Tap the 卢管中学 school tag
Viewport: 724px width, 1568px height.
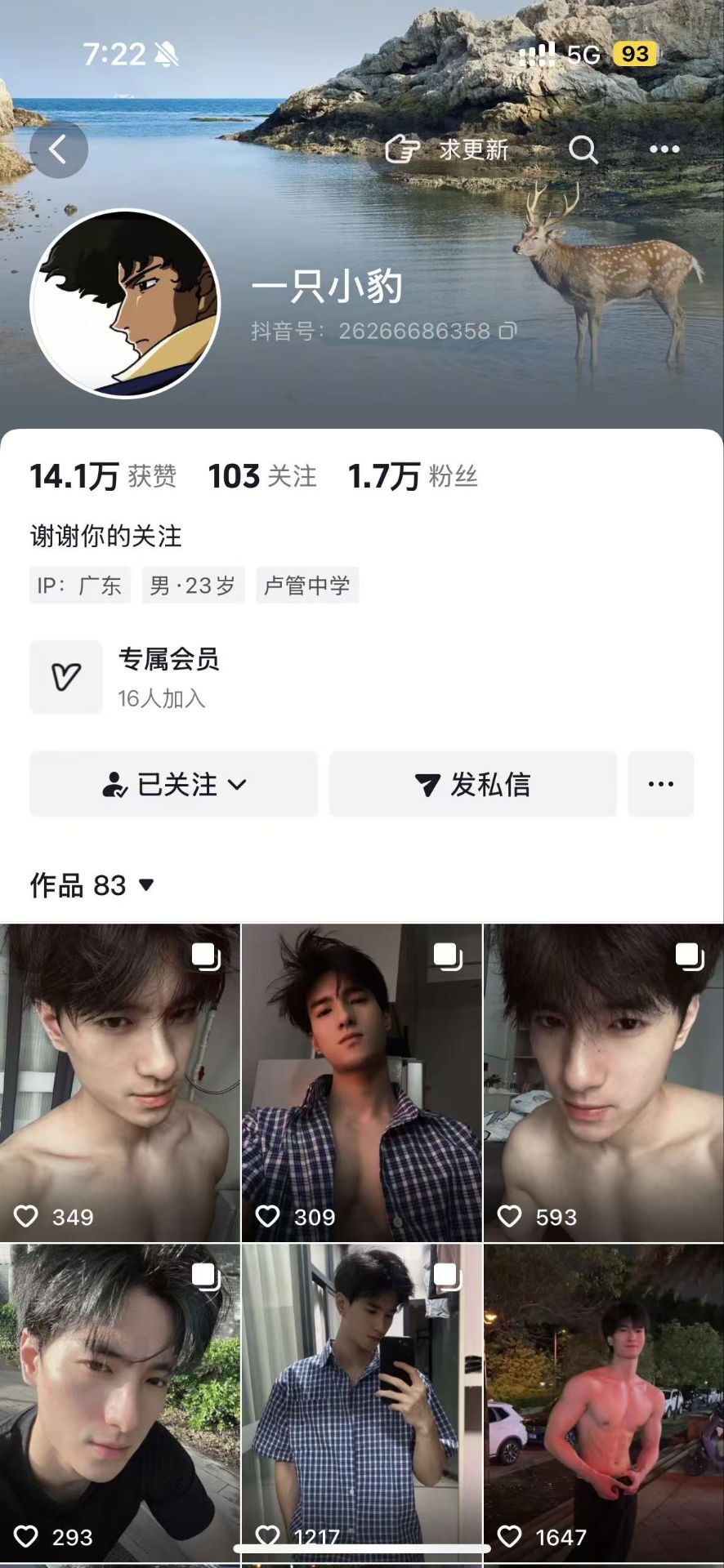tap(307, 586)
